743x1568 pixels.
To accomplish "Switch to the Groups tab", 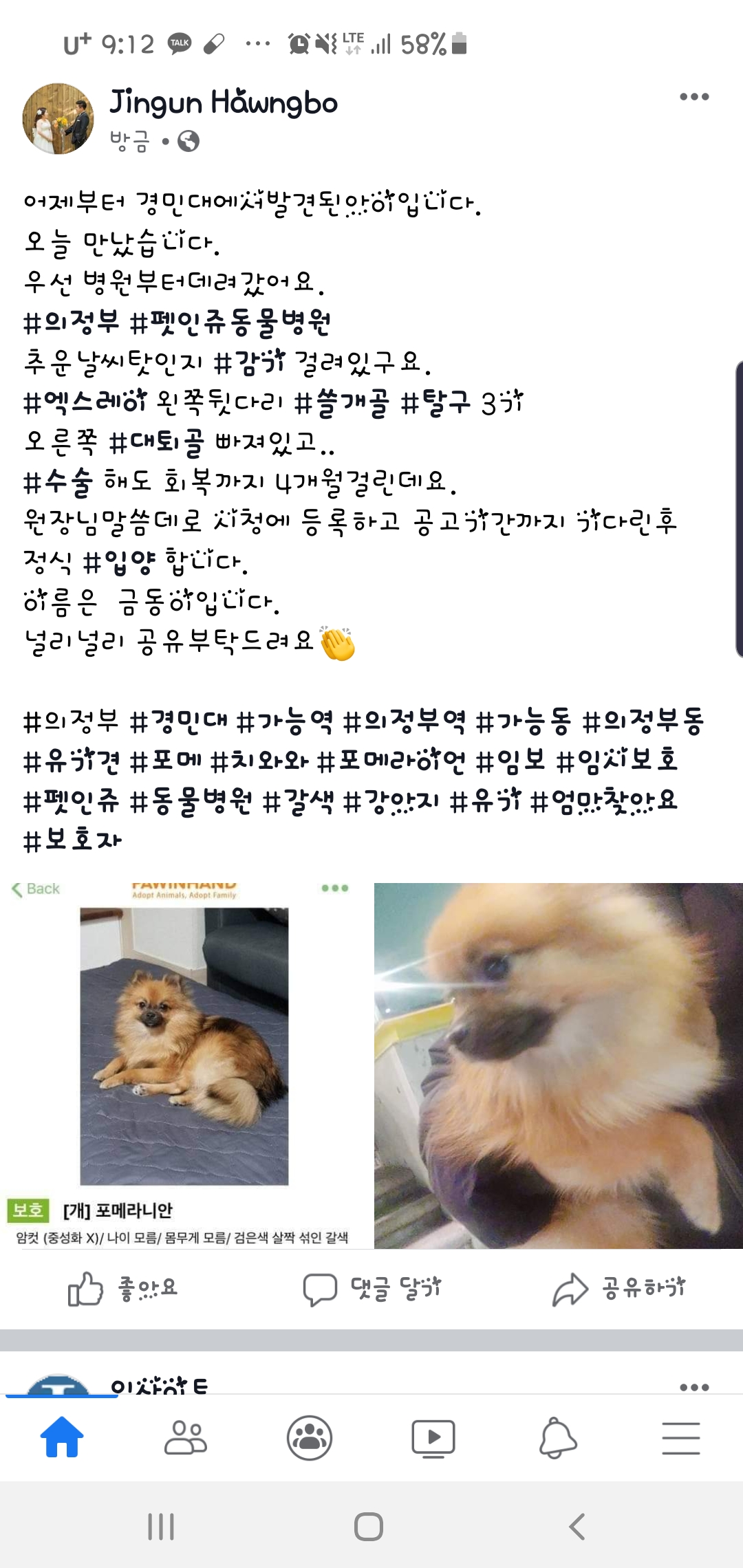I will pyautogui.click(x=310, y=1437).
